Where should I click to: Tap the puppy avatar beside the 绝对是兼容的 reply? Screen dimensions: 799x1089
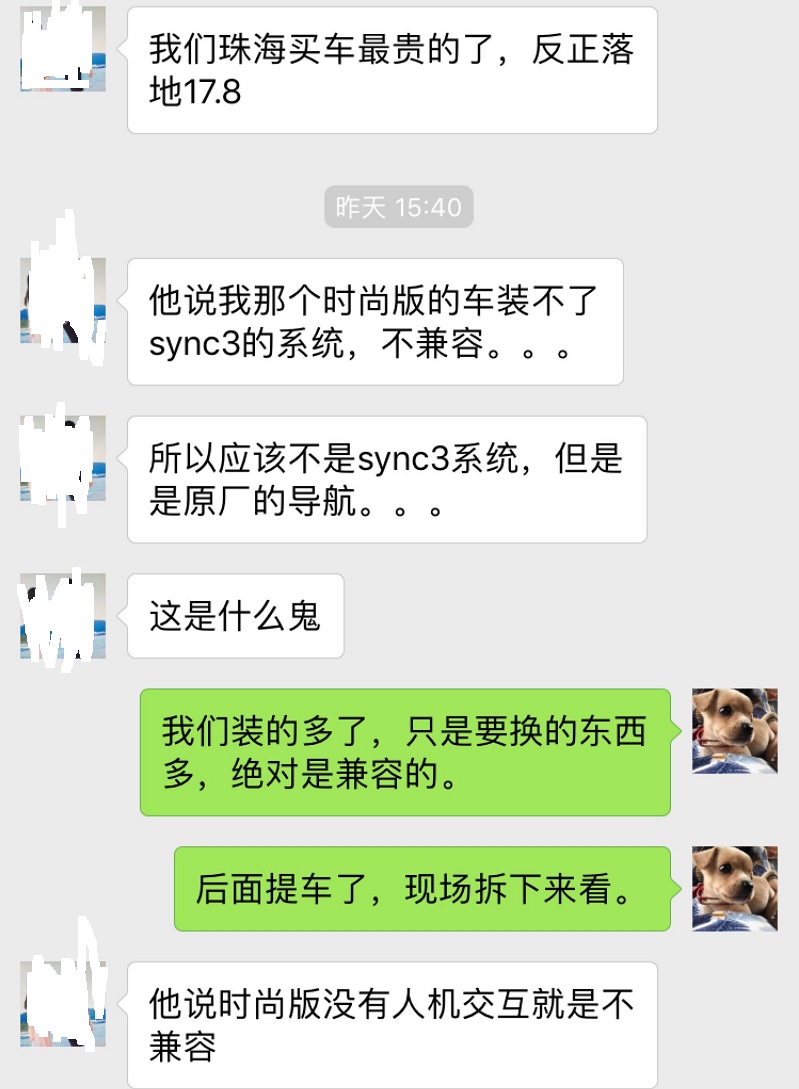coord(734,732)
